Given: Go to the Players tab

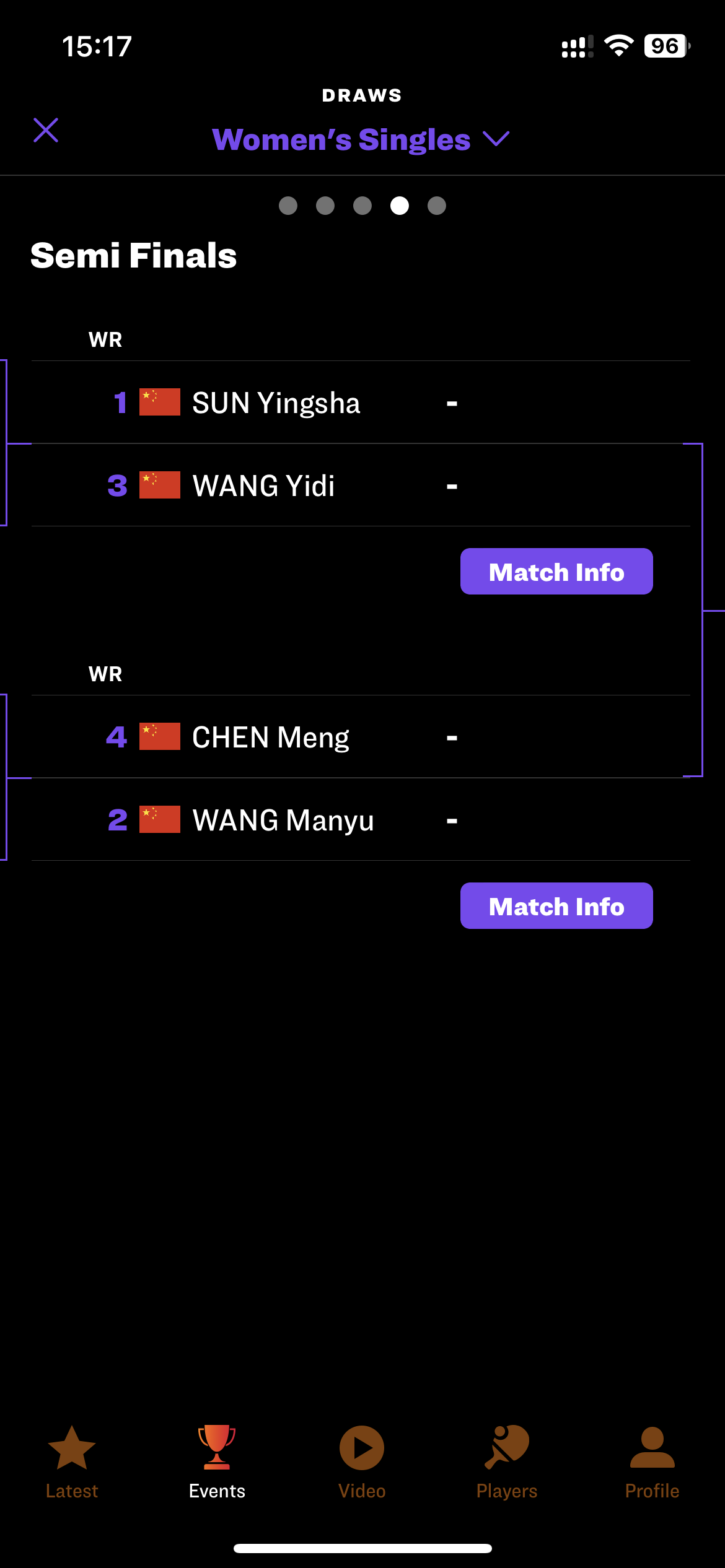Looking at the screenshot, I should tap(507, 1463).
